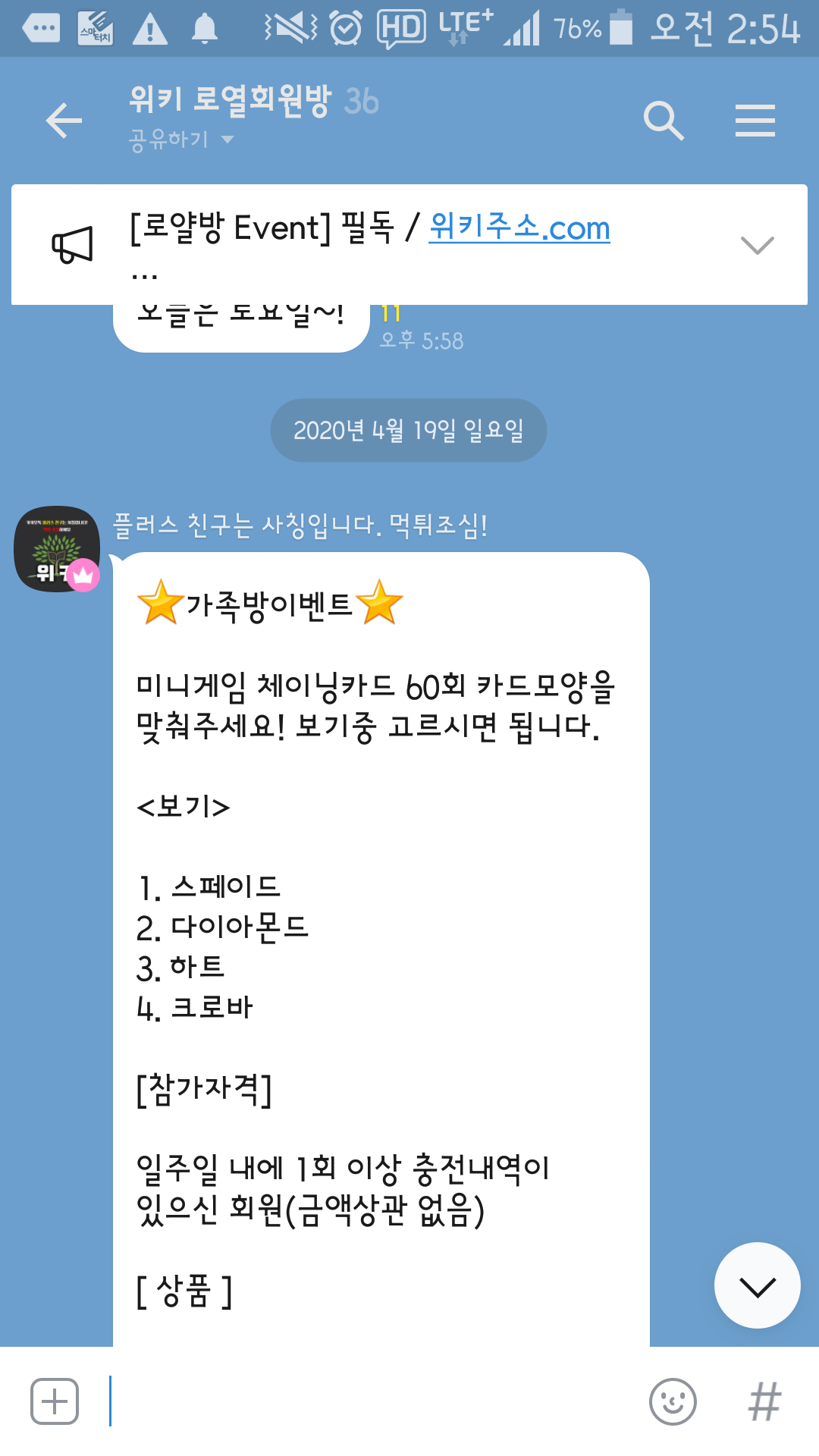View the sender's profile picture

57,549
